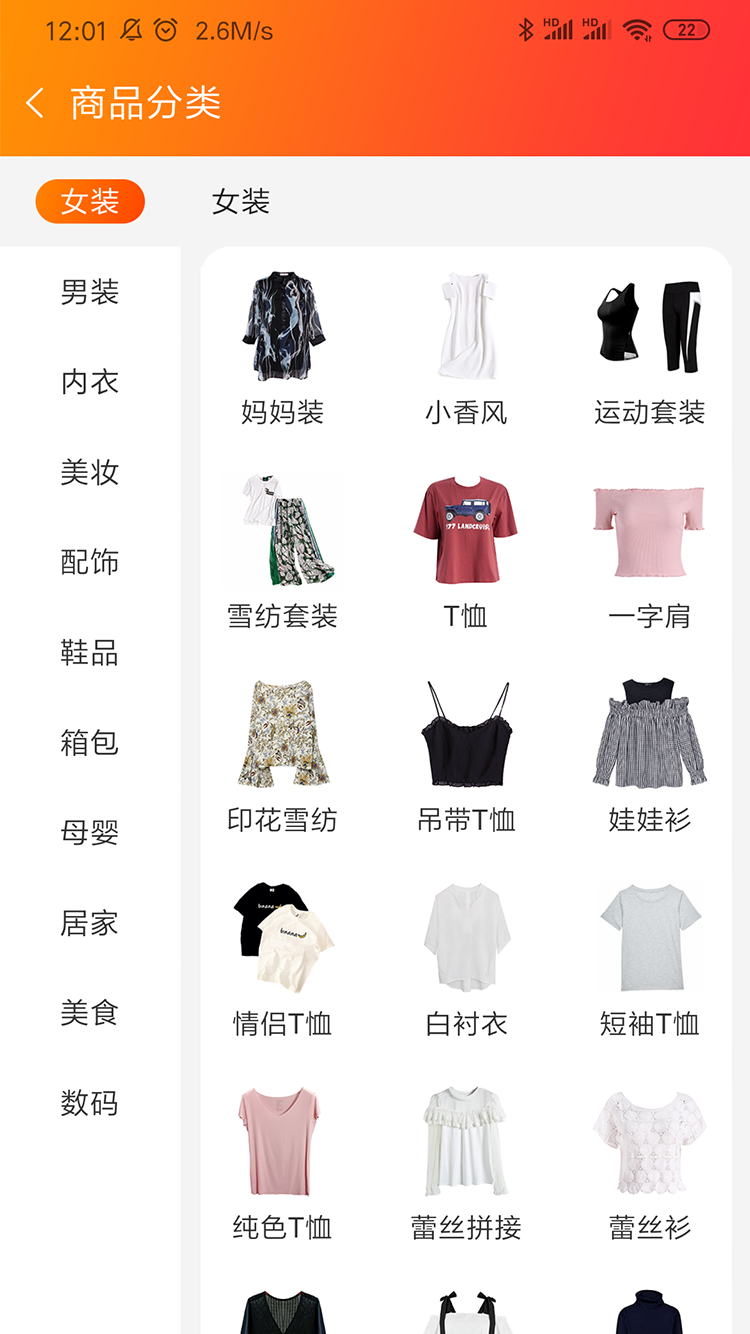This screenshot has height=1334, width=750.
Task: Open the 一字肩 subcategory
Action: pos(650,552)
